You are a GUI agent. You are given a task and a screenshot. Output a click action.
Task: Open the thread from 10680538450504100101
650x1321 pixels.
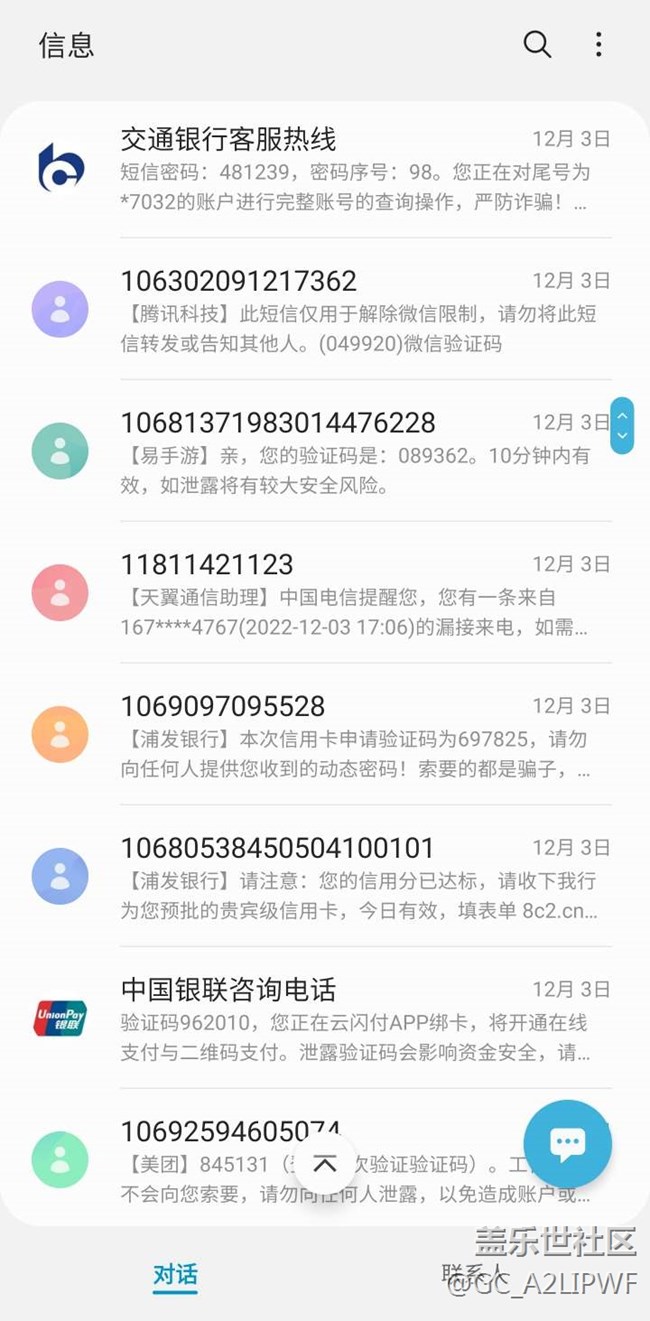[x=325, y=878]
